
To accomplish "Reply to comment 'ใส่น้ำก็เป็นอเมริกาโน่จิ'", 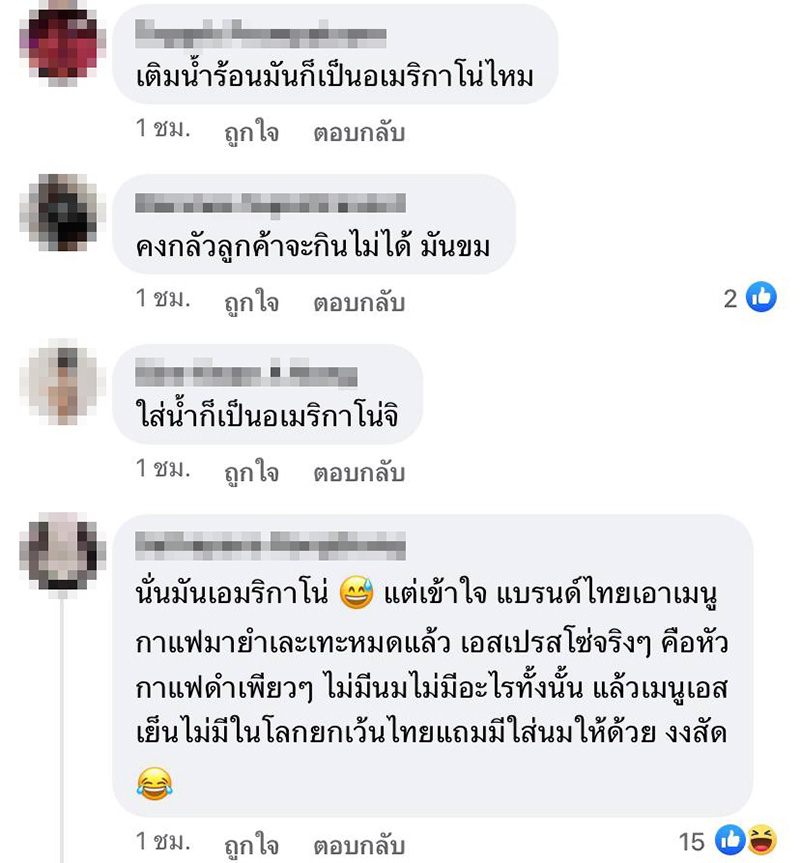I will coord(359,470).
